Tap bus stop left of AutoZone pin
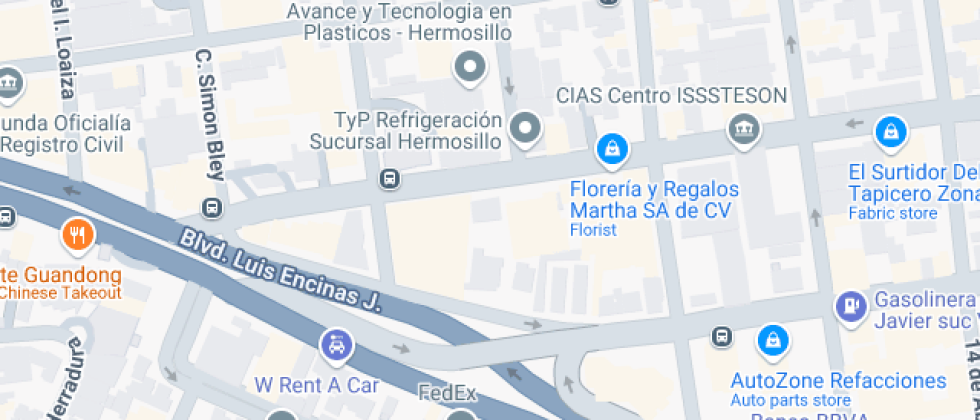This screenshot has width=980, height=420. 721,336
